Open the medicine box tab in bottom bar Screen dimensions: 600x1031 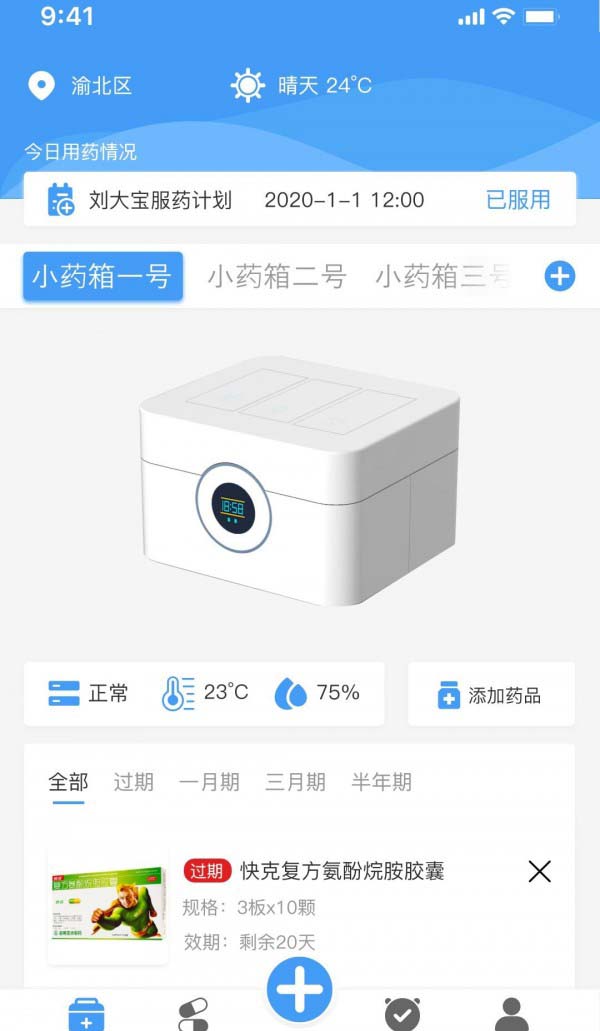[86, 1013]
